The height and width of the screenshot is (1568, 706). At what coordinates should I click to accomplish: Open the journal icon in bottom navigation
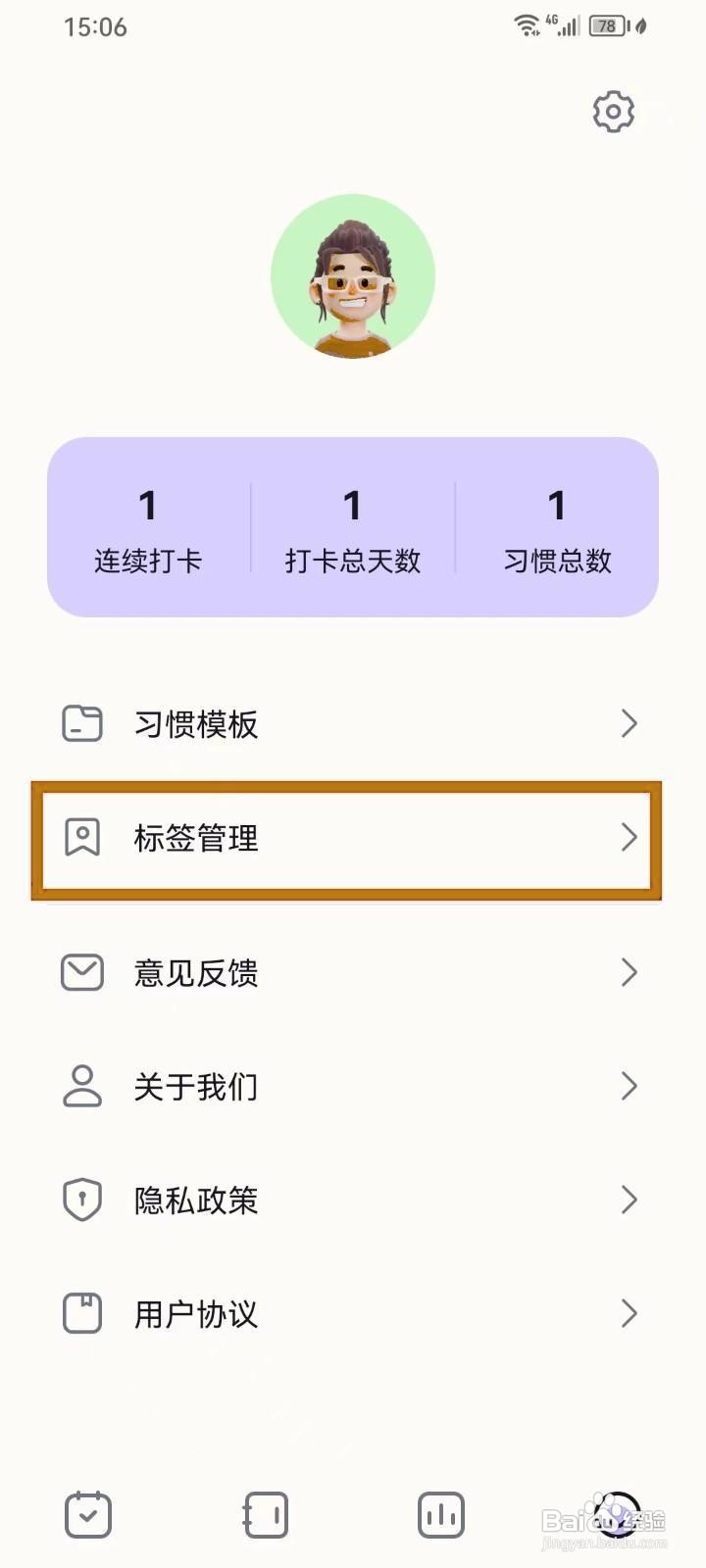[x=265, y=1514]
